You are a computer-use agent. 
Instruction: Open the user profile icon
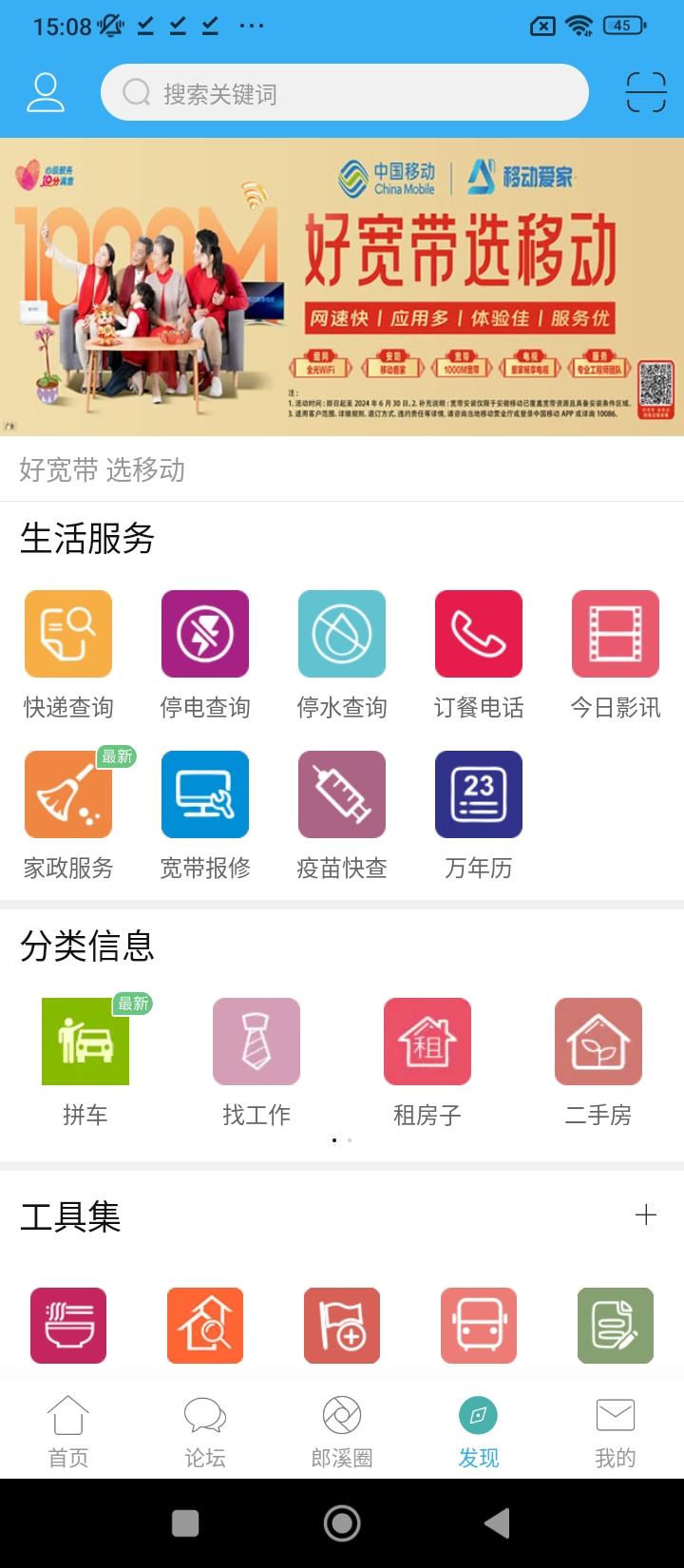click(x=45, y=93)
